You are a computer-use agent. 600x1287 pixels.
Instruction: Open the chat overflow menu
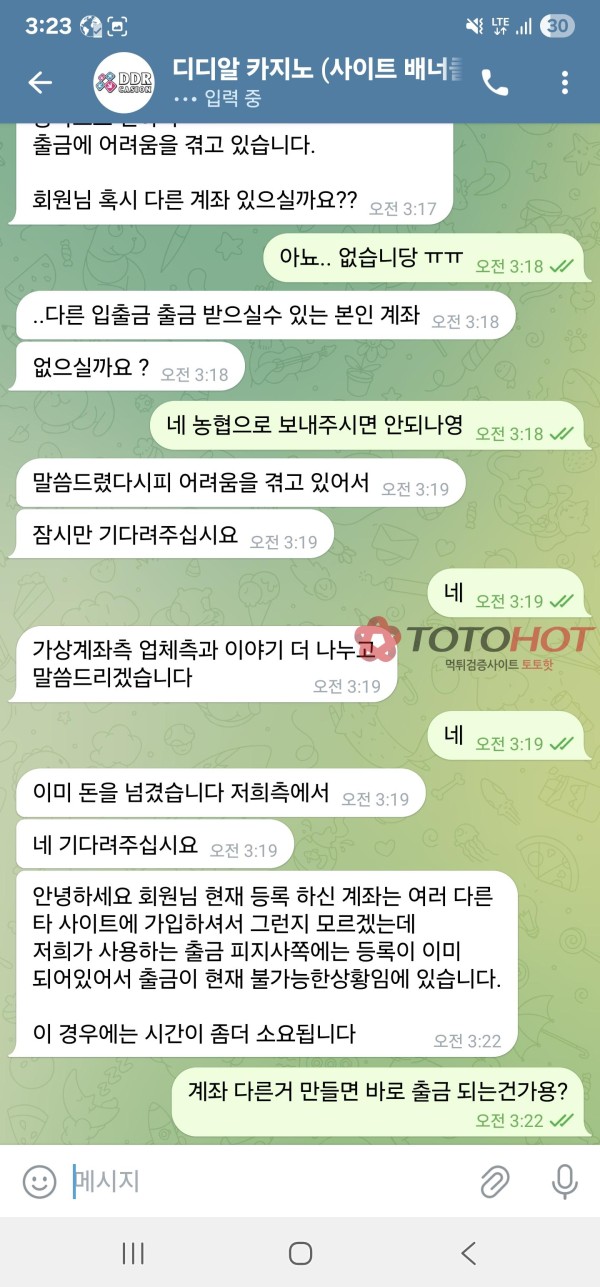tap(565, 83)
